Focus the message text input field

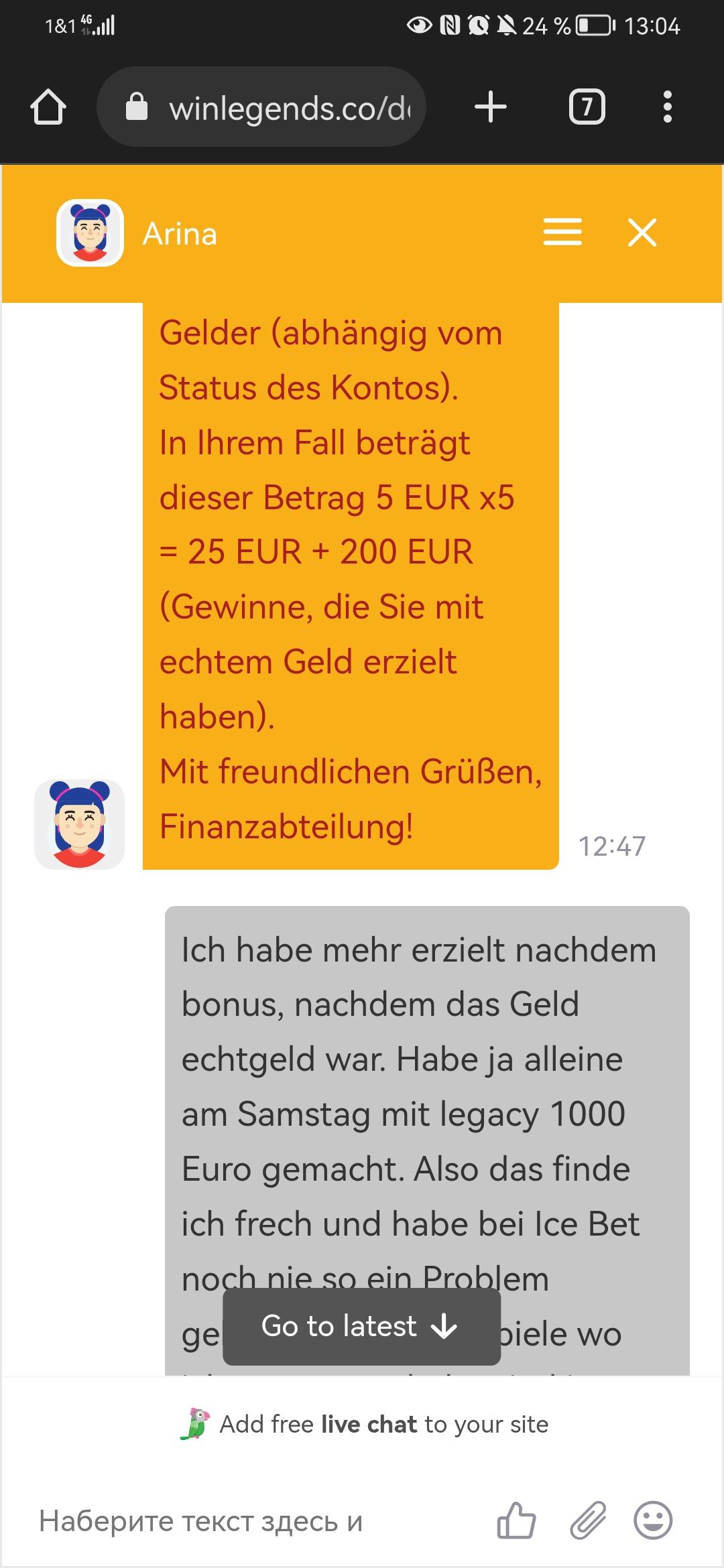point(255,1521)
